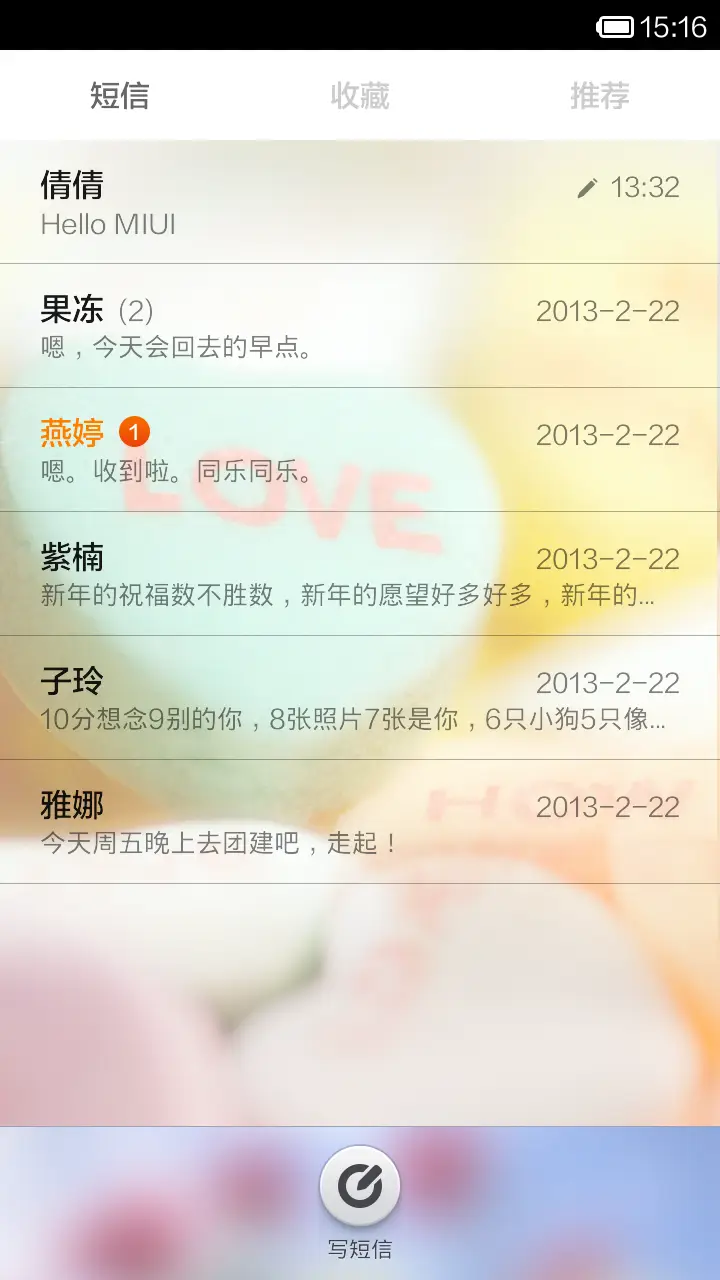The width and height of the screenshot is (720, 1280).
Task: View 紫楠's new year blessing message
Action: coord(300,575)
